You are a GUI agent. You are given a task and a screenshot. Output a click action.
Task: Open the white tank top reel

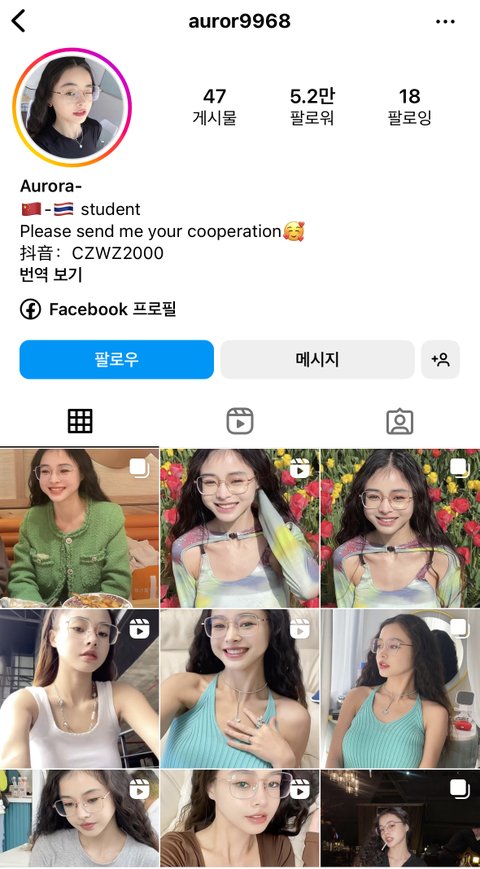[79, 689]
